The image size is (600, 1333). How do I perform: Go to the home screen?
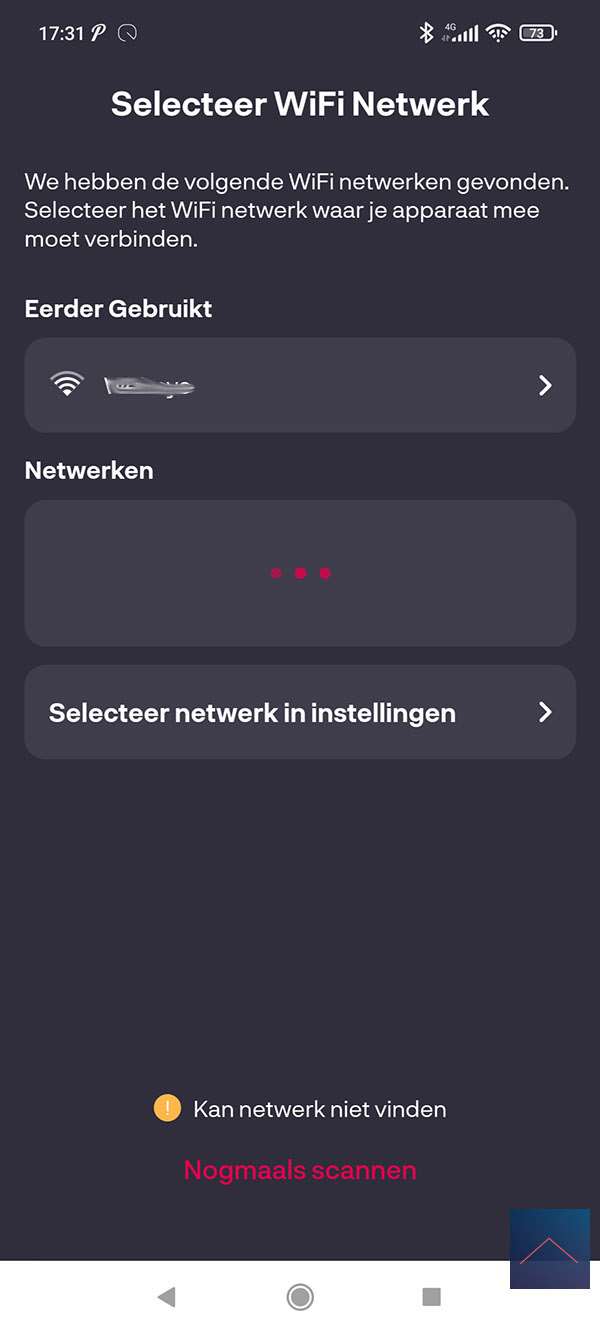point(299,1297)
